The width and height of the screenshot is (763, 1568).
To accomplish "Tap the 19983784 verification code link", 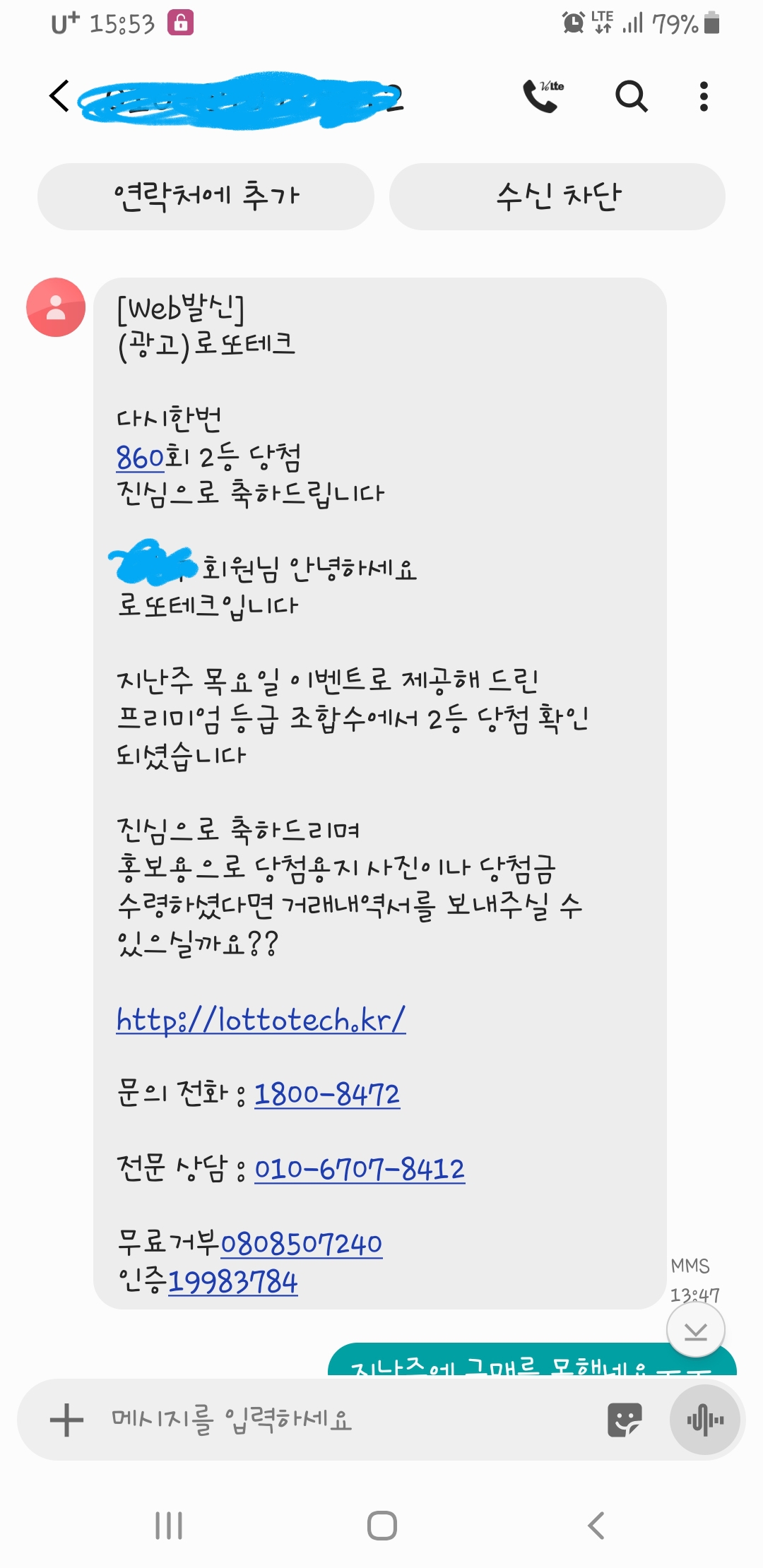I will tap(232, 1282).
